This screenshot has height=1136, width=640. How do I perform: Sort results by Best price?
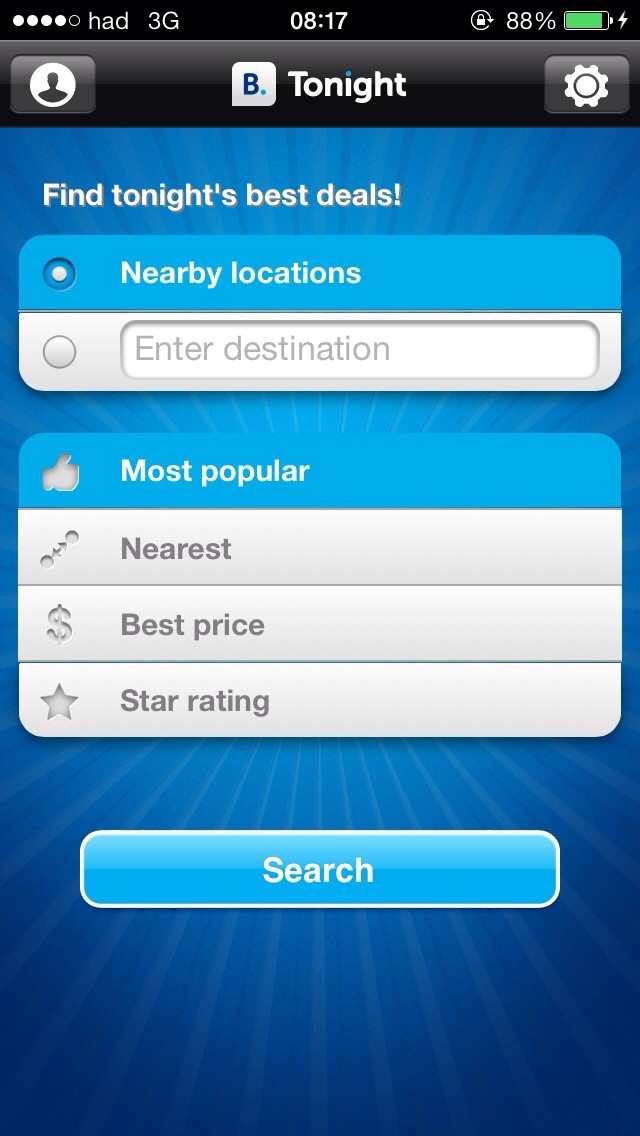point(320,625)
